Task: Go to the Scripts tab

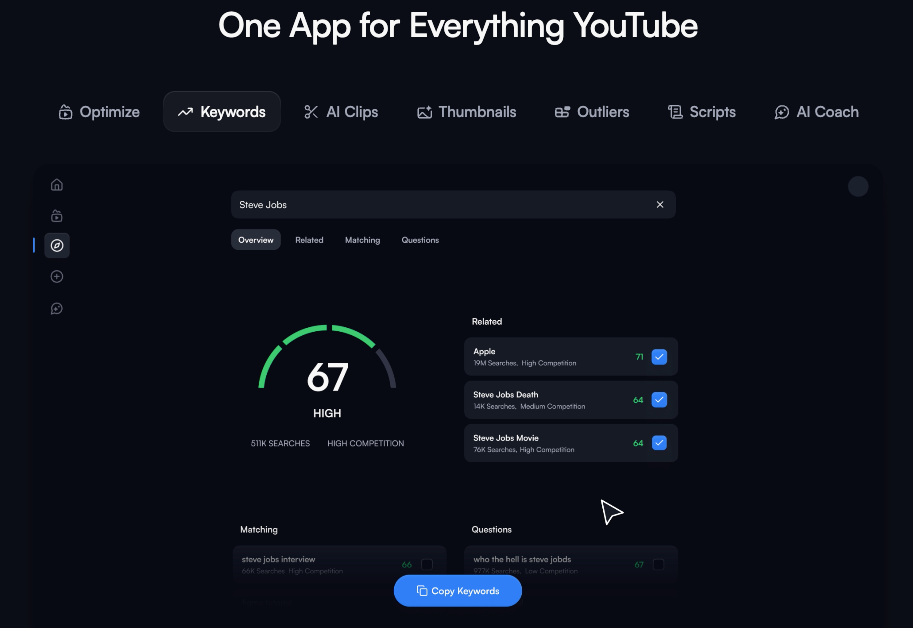Action: [x=702, y=112]
